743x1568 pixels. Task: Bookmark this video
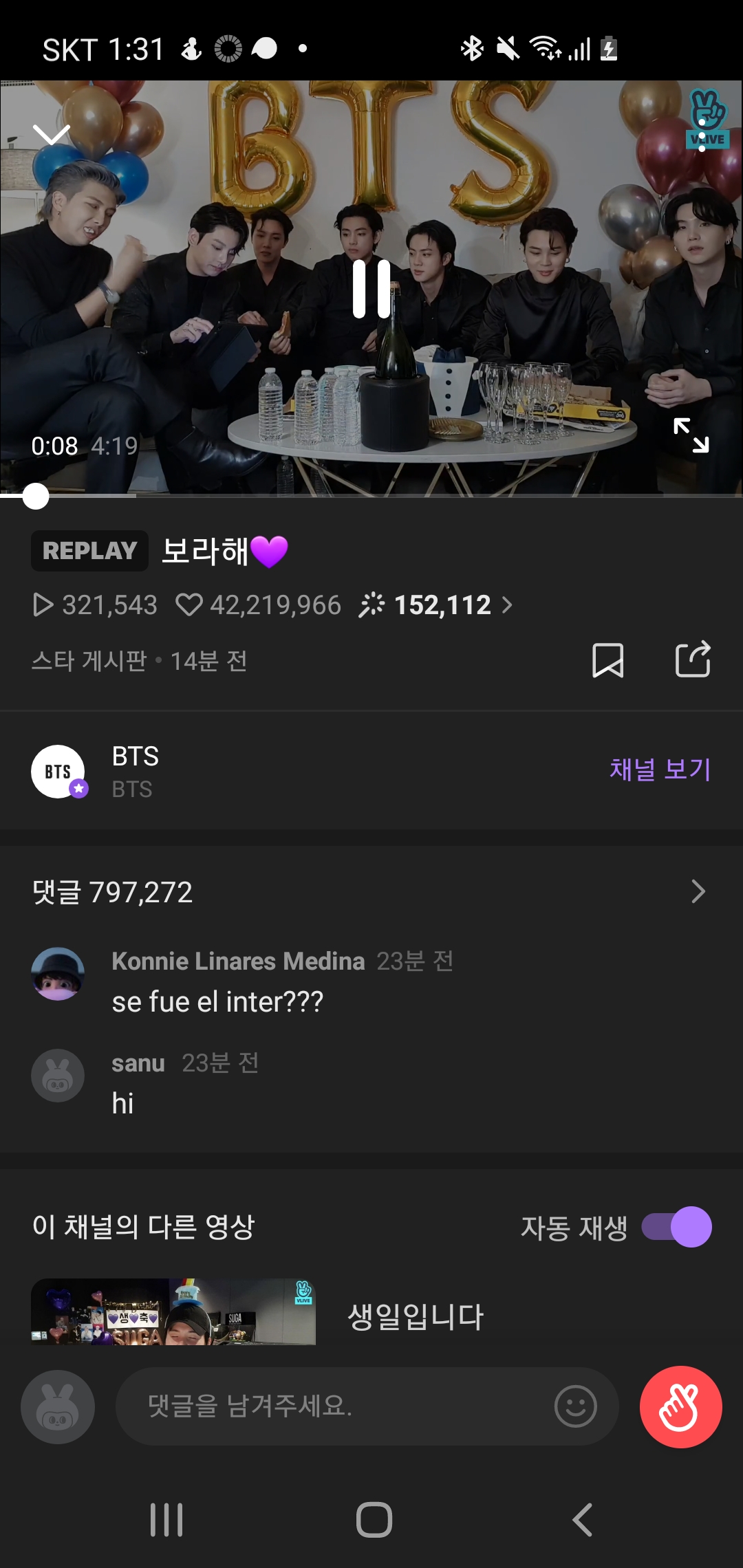pyautogui.click(x=608, y=659)
